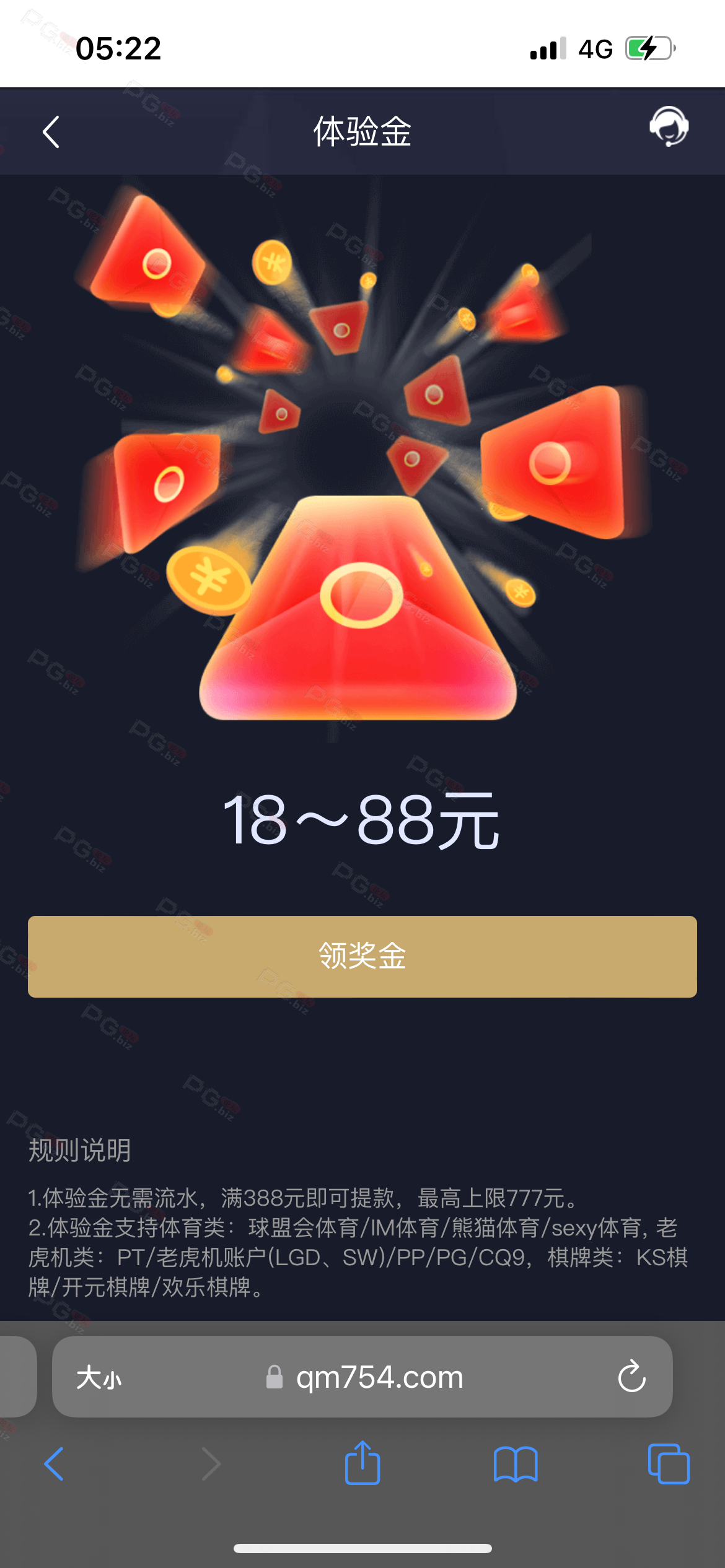The height and width of the screenshot is (1568, 725).
Task: Open the 大小 page settings
Action: (x=99, y=1378)
